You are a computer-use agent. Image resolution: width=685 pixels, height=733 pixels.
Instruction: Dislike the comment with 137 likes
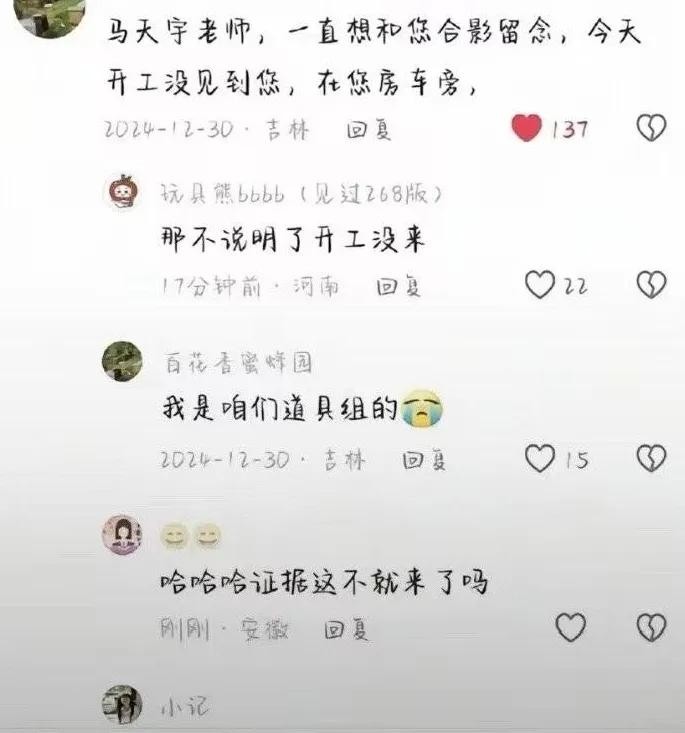tap(651, 128)
